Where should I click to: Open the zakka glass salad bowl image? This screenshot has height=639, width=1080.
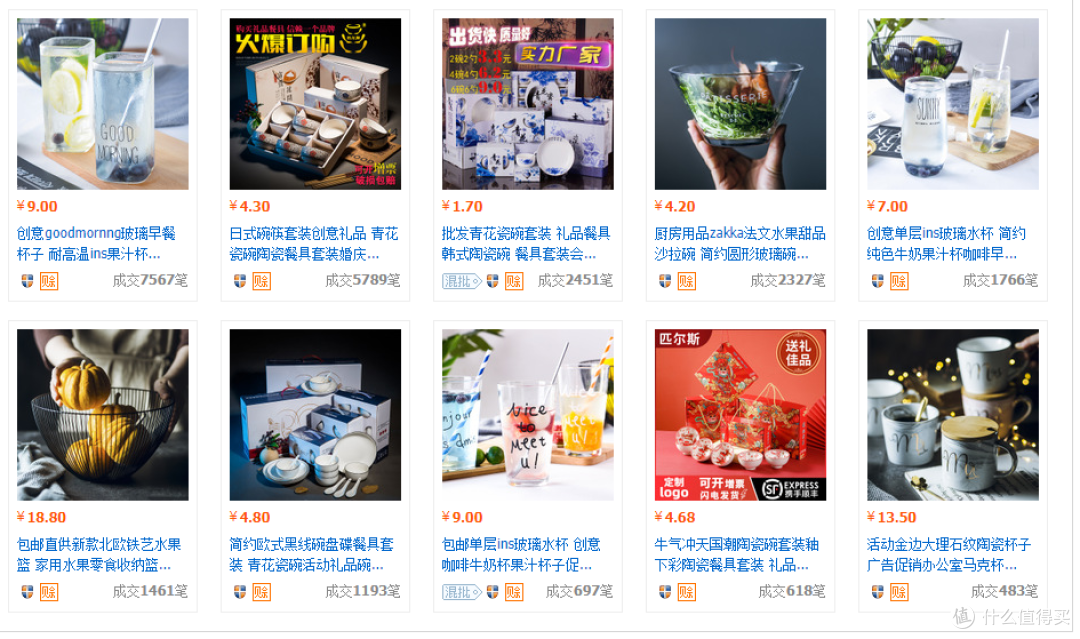click(x=740, y=104)
